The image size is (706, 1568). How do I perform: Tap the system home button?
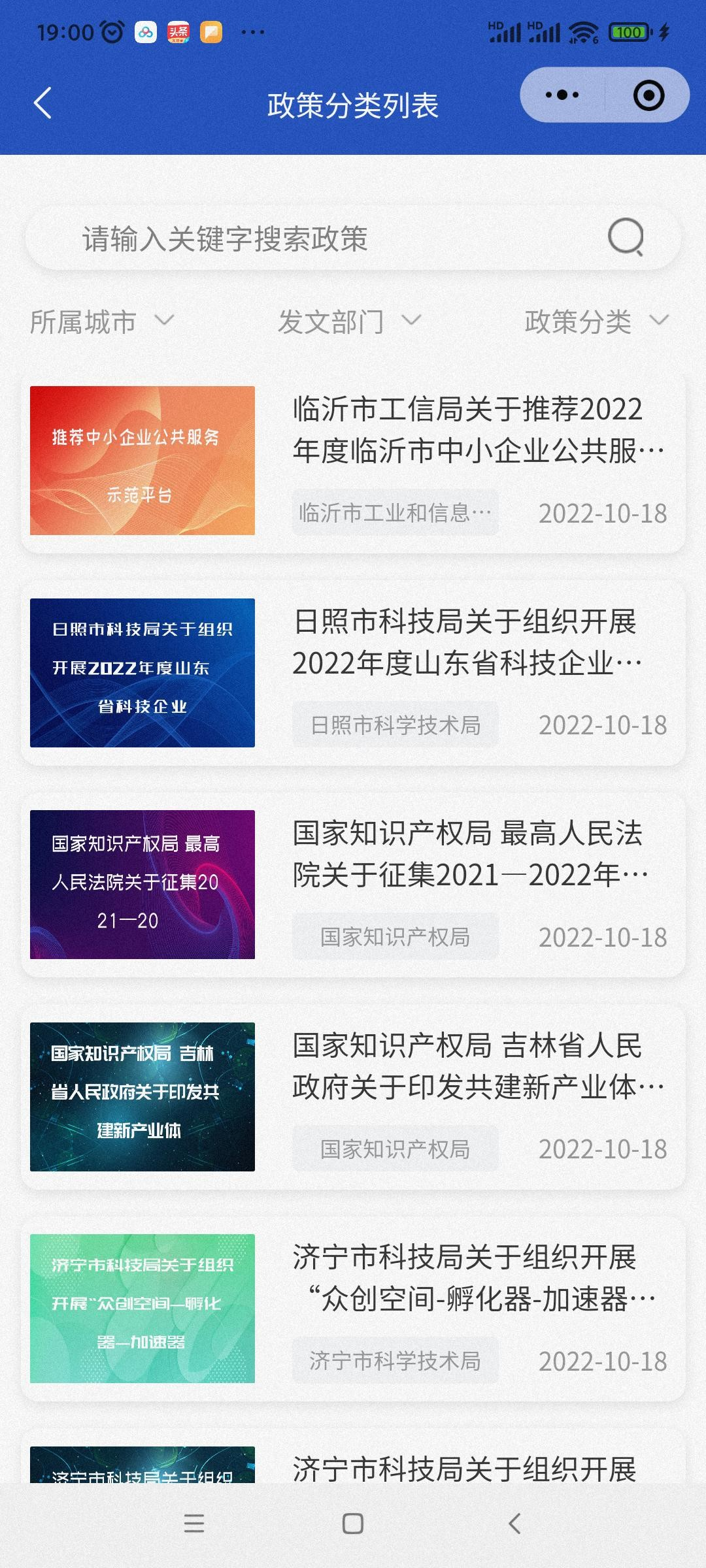(353, 1524)
